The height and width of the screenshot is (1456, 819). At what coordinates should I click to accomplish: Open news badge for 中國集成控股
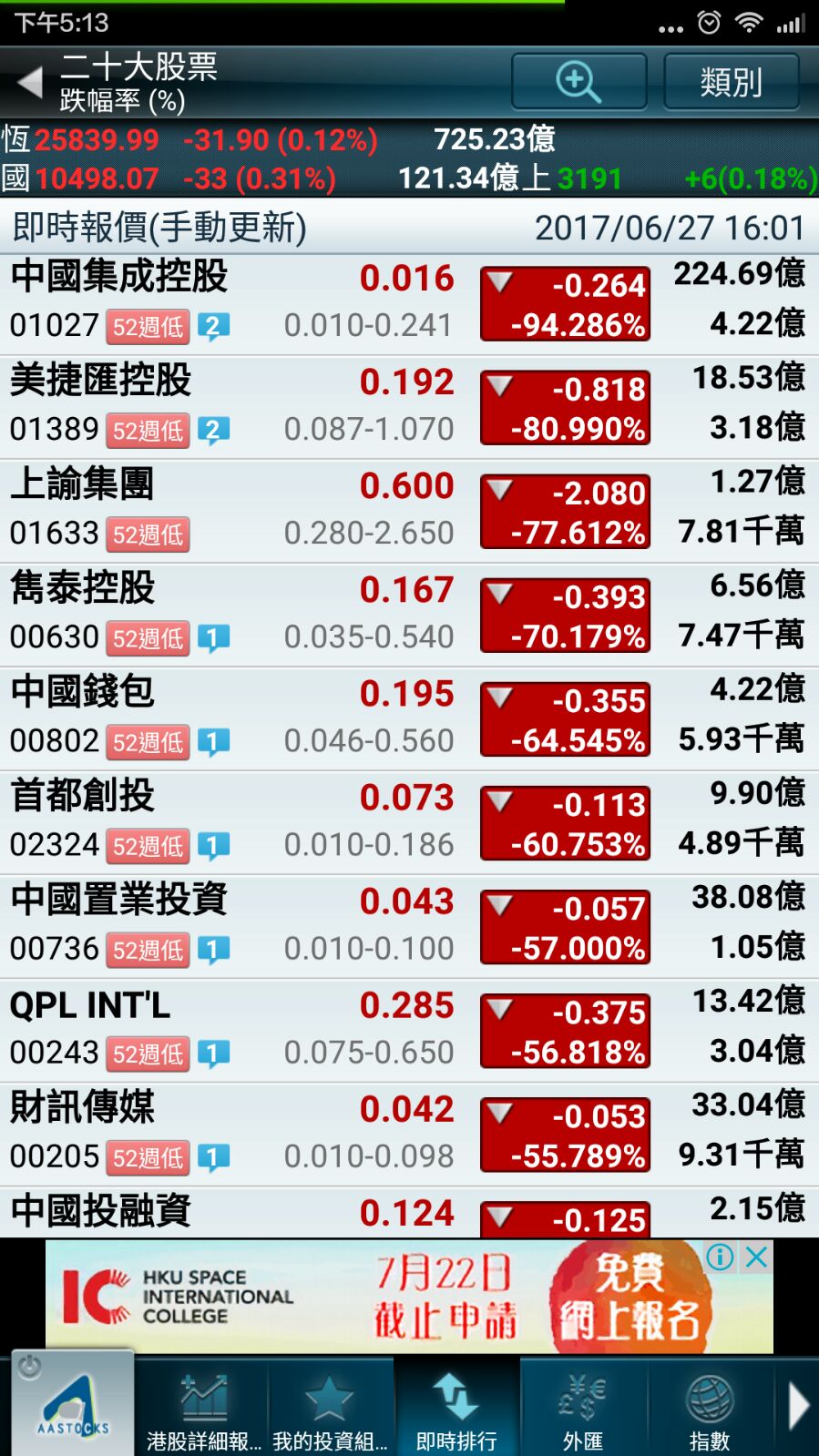[213, 326]
